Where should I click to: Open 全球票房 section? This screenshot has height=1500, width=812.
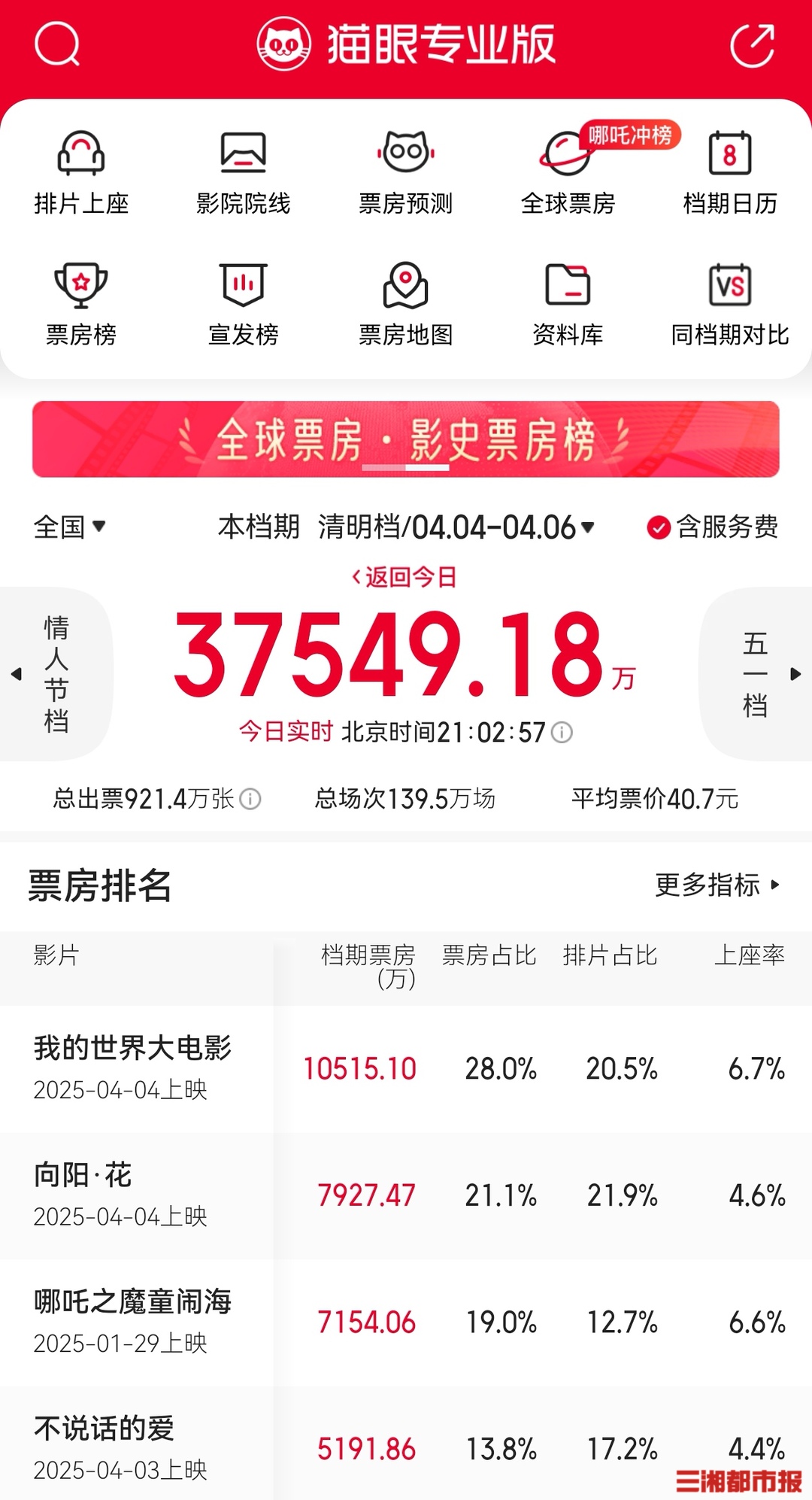click(568, 173)
